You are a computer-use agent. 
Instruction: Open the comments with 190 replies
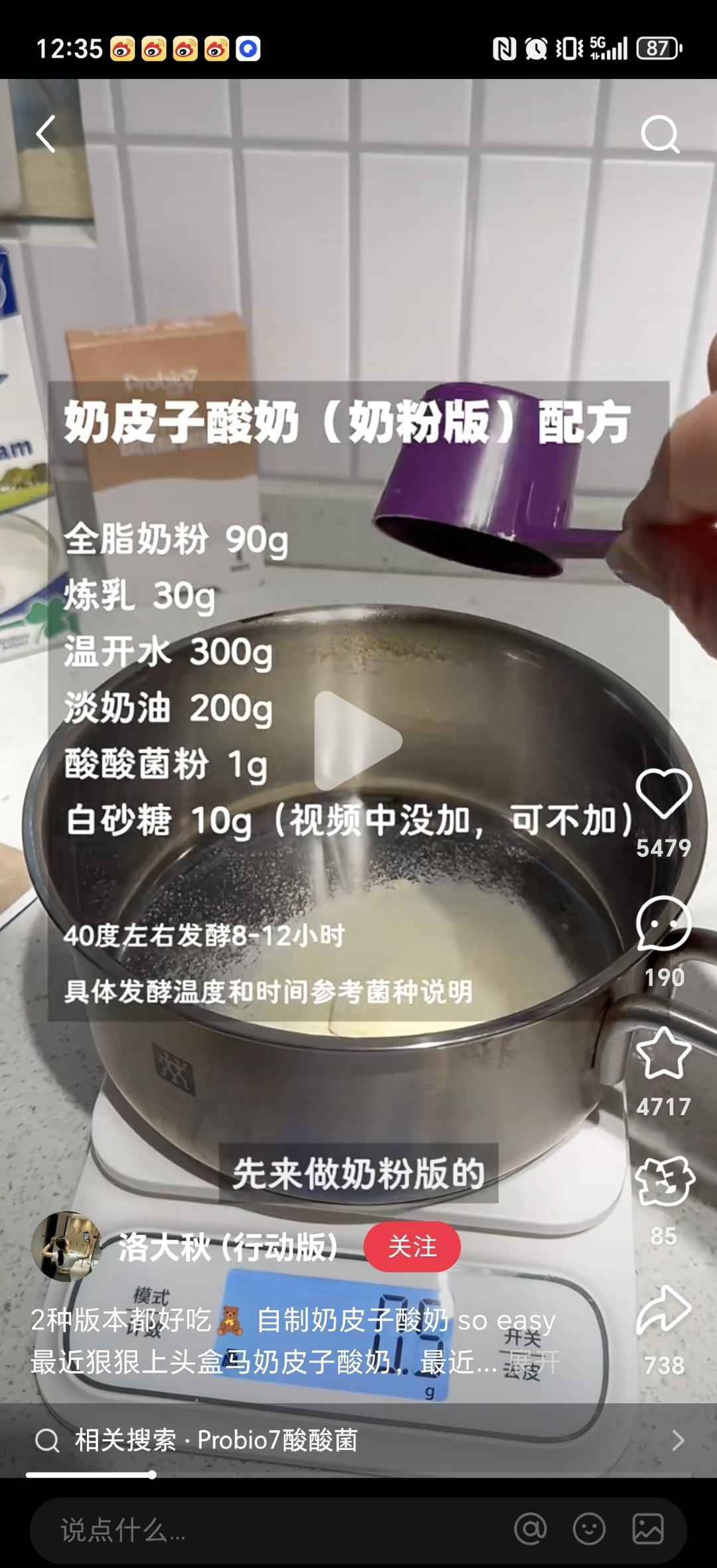(x=663, y=924)
